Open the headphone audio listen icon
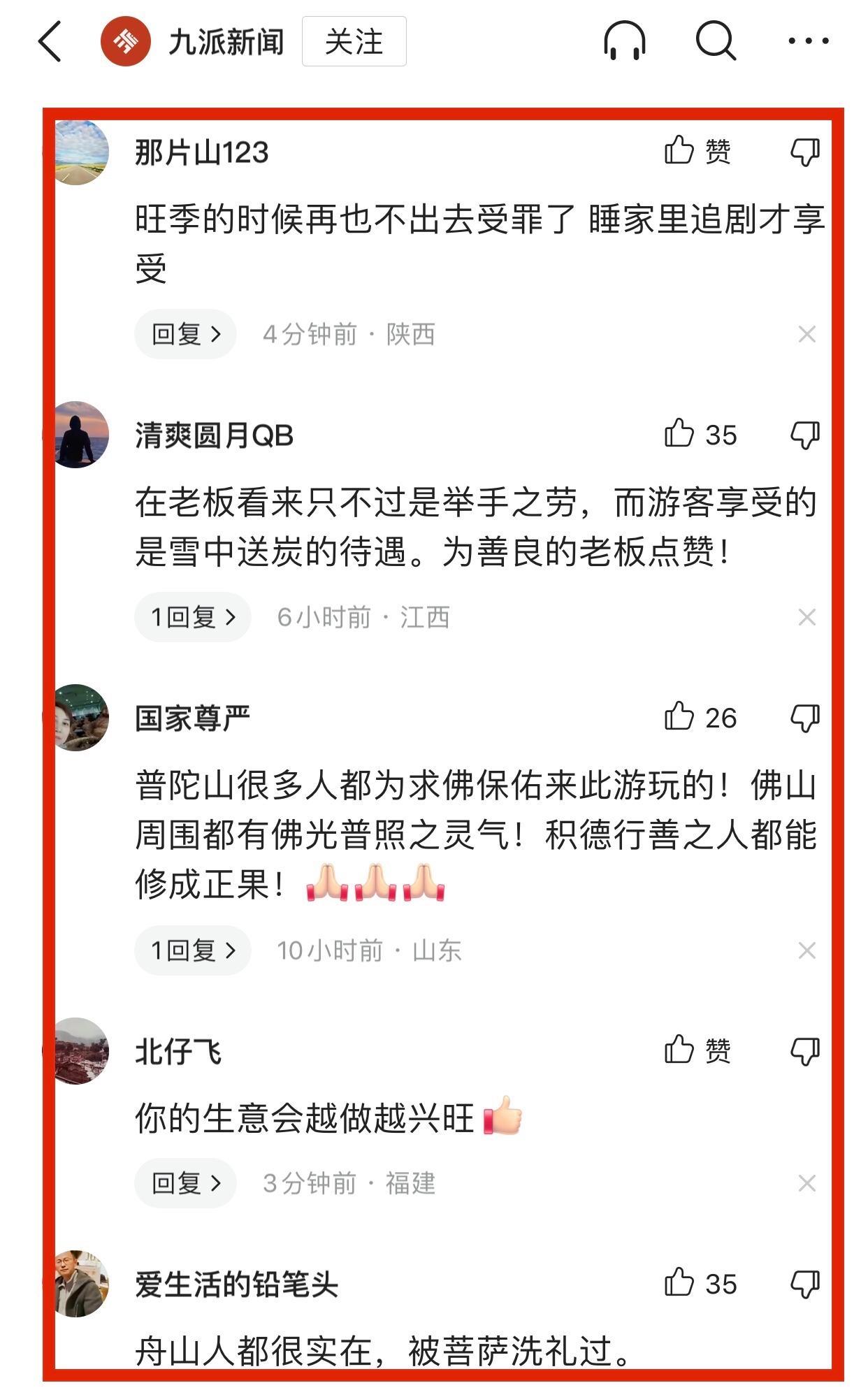The height and width of the screenshot is (1390, 868). tap(624, 41)
